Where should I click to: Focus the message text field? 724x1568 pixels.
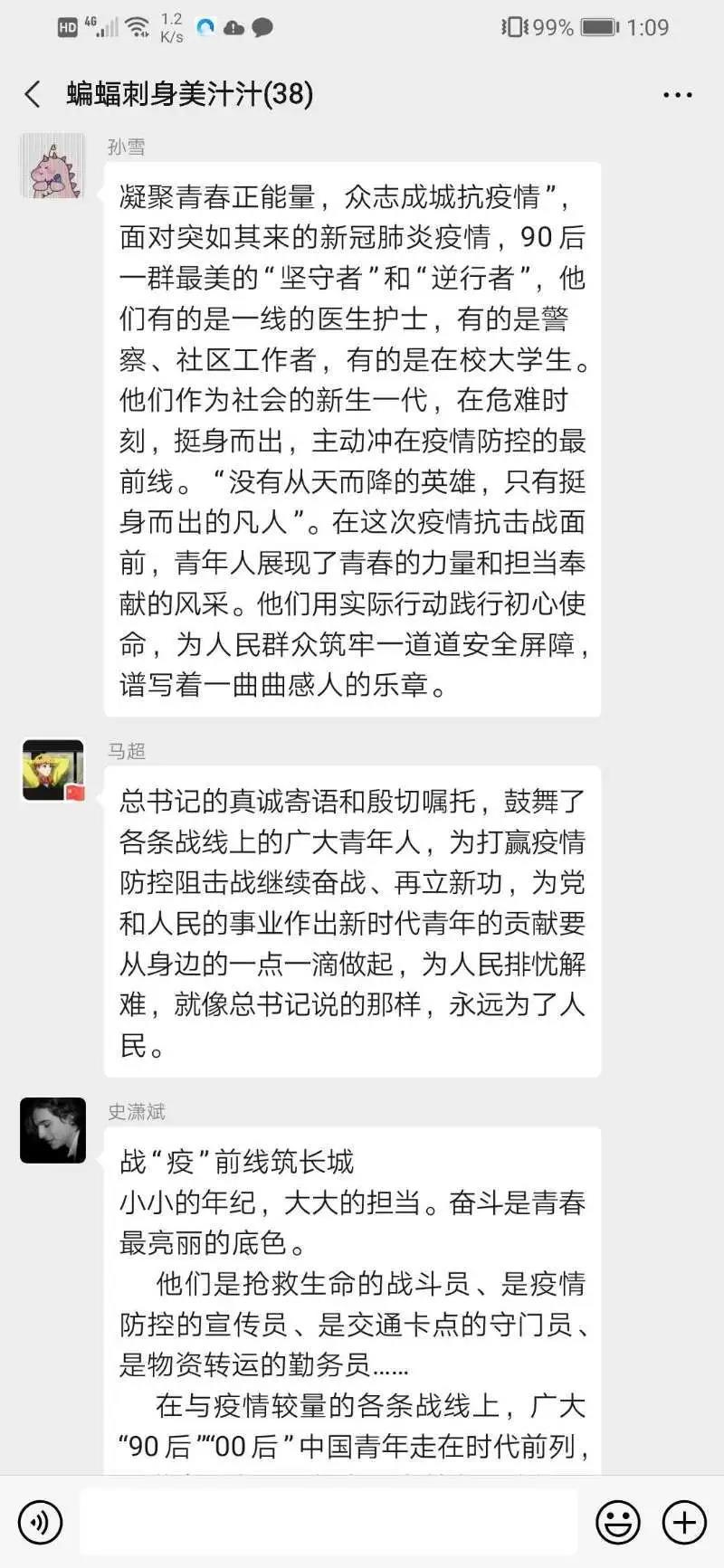328,1522
